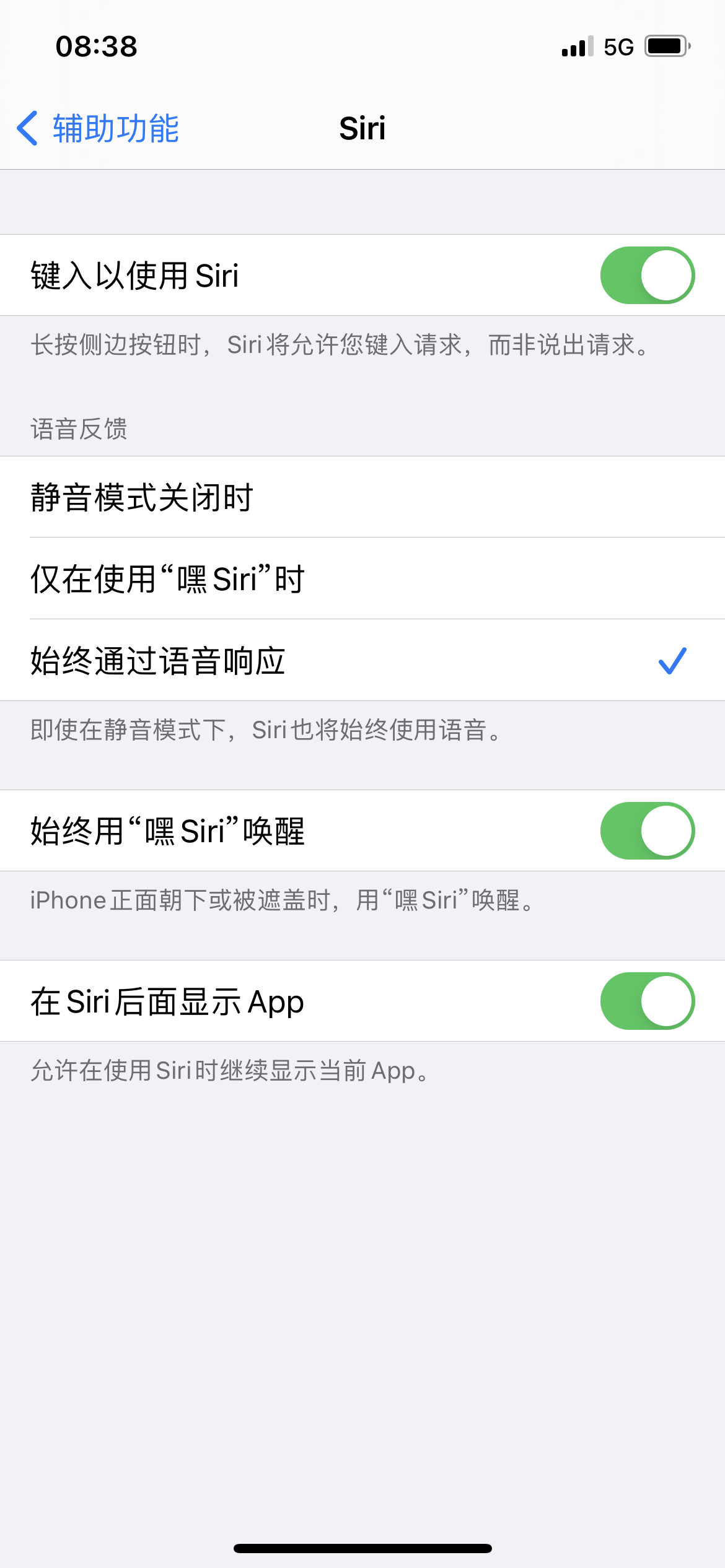Select 始终通过语音响应 option
Screen dimensions: 725x1568
tap(362, 661)
